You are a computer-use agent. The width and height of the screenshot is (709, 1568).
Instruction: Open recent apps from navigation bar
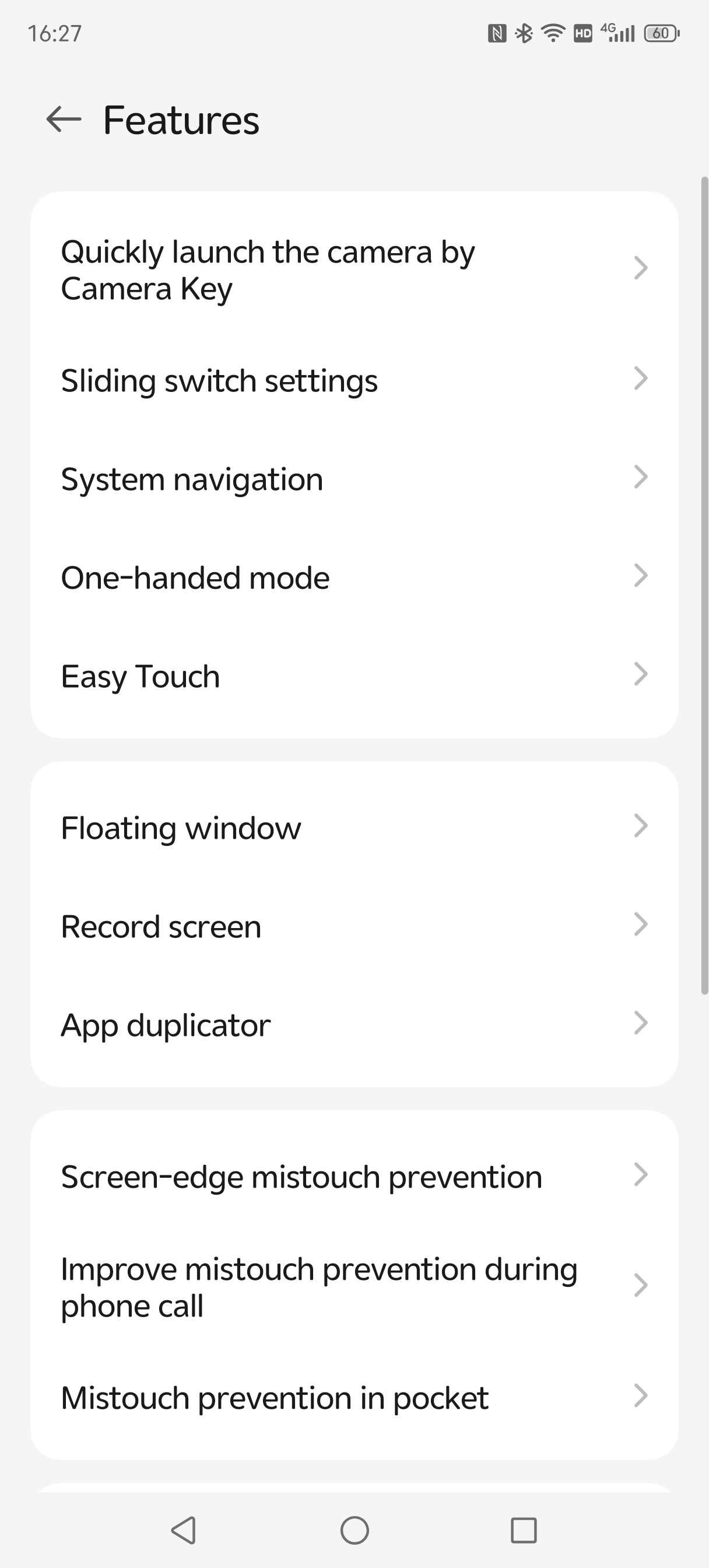coord(524,1529)
